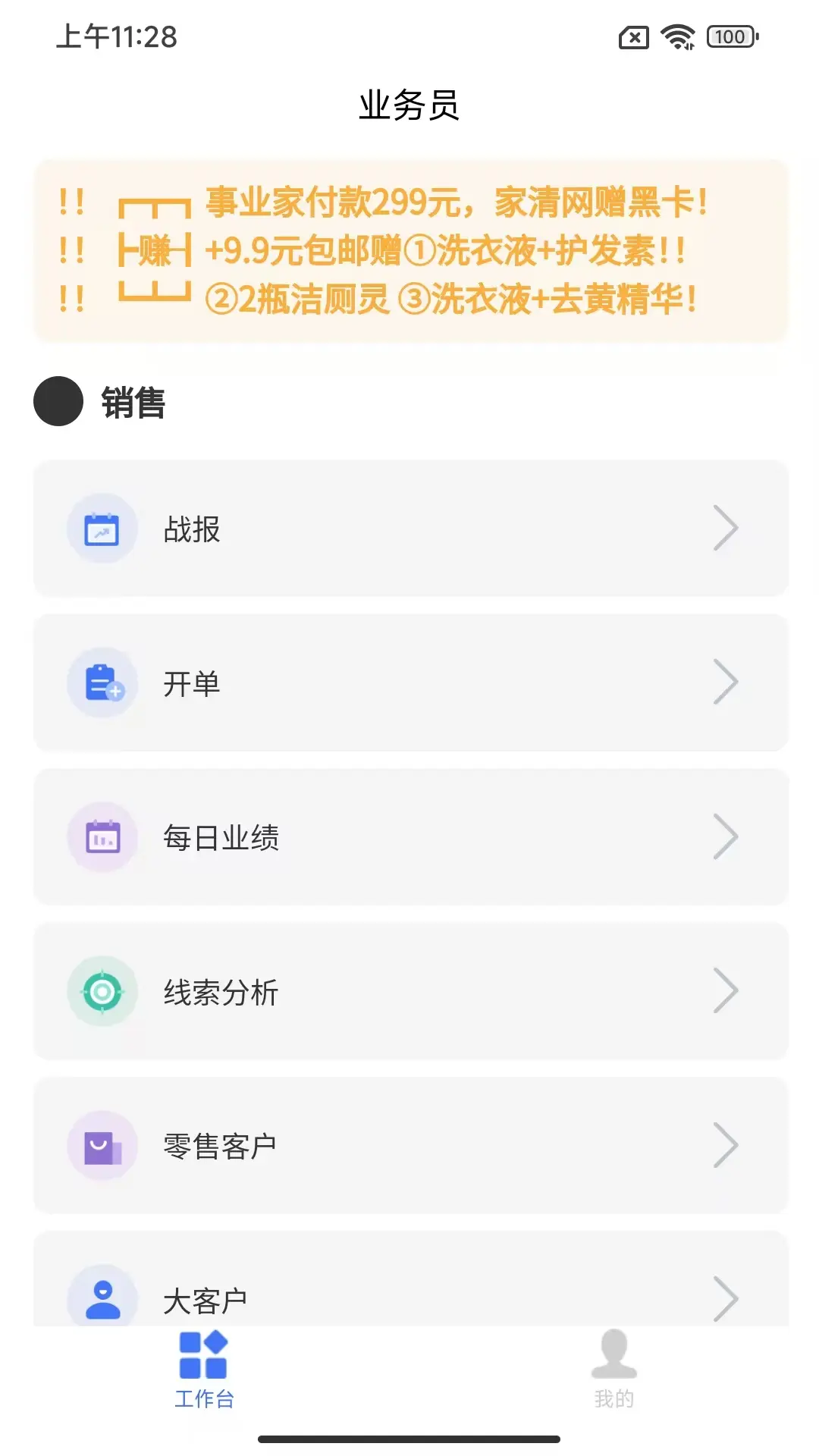The height and width of the screenshot is (1456, 819).
Task: View 每日业绩 daily performance
Action: (409, 837)
